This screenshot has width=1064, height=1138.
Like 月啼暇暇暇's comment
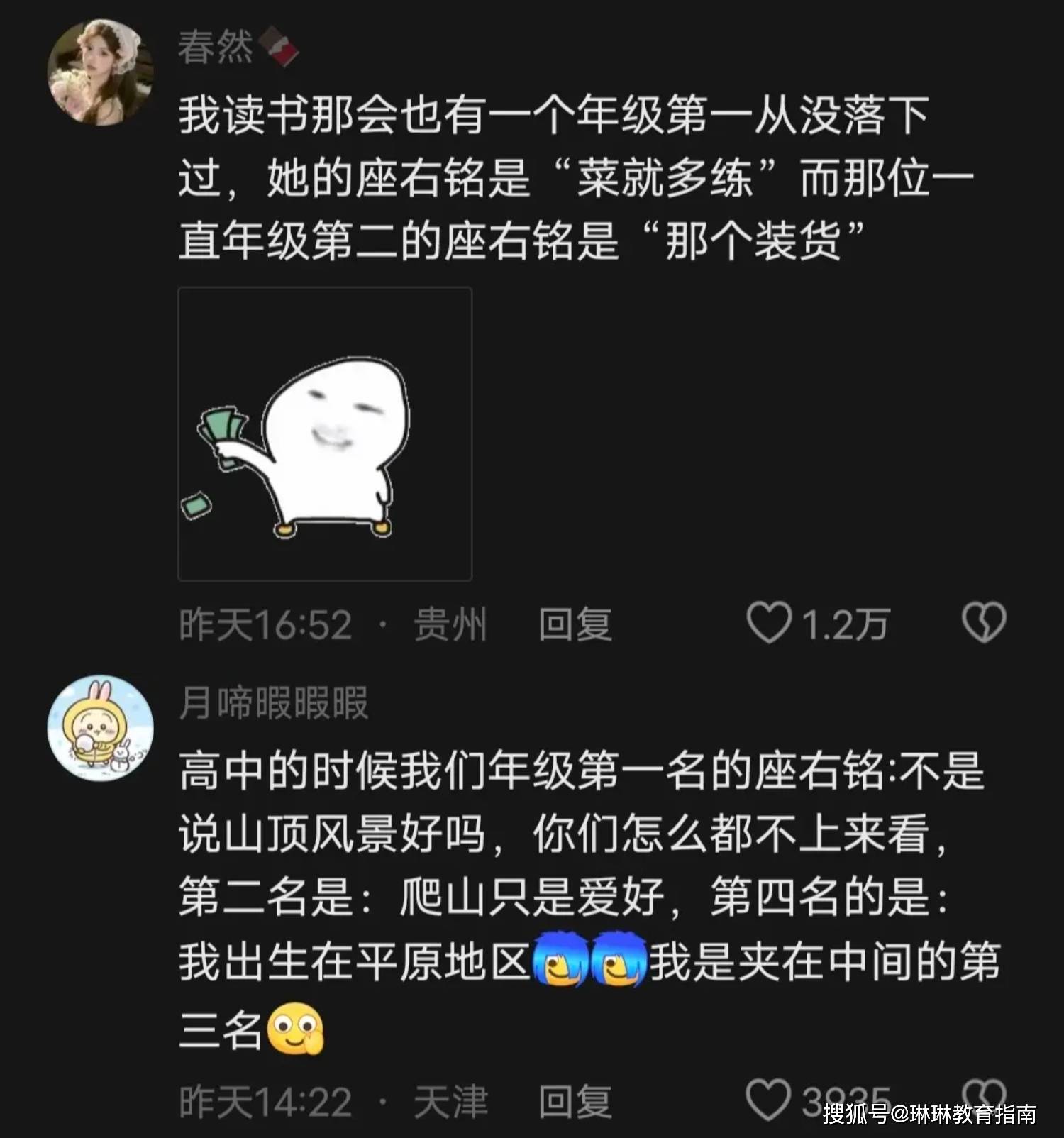point(769,1100)
